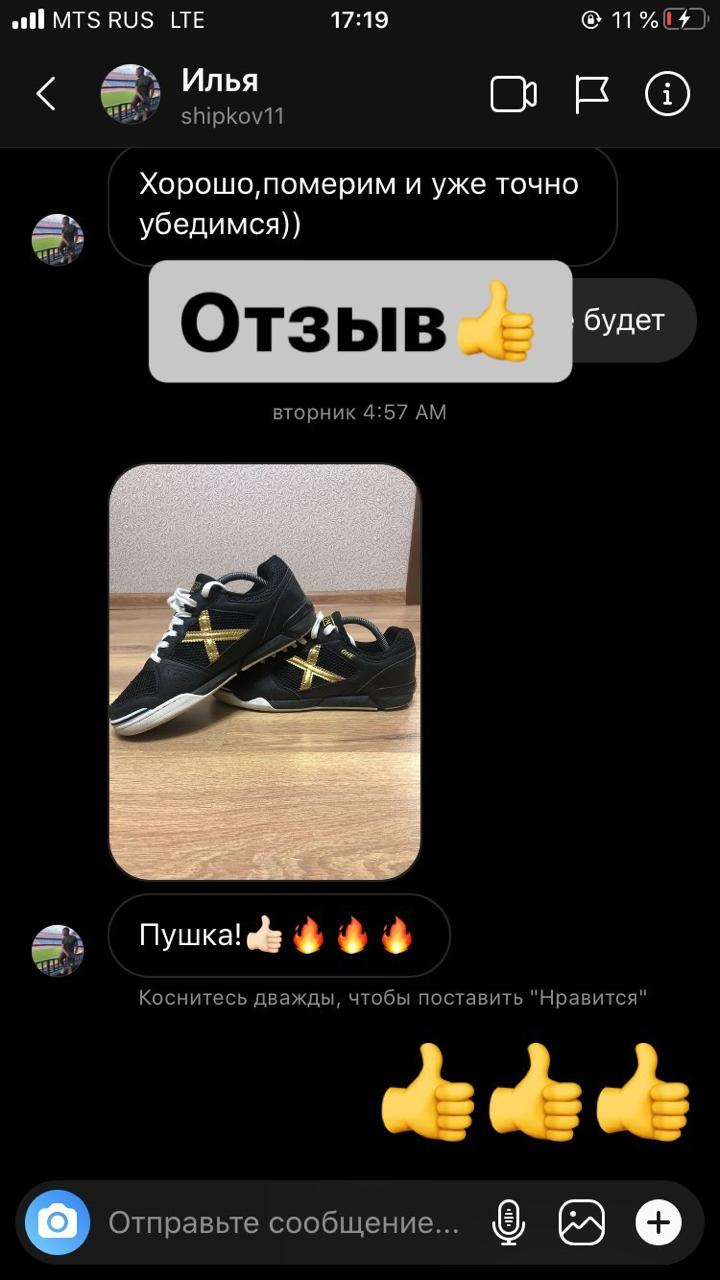Open the camera from the message bar
This screenshot has width=720, height=1280.
(58, 1222)
